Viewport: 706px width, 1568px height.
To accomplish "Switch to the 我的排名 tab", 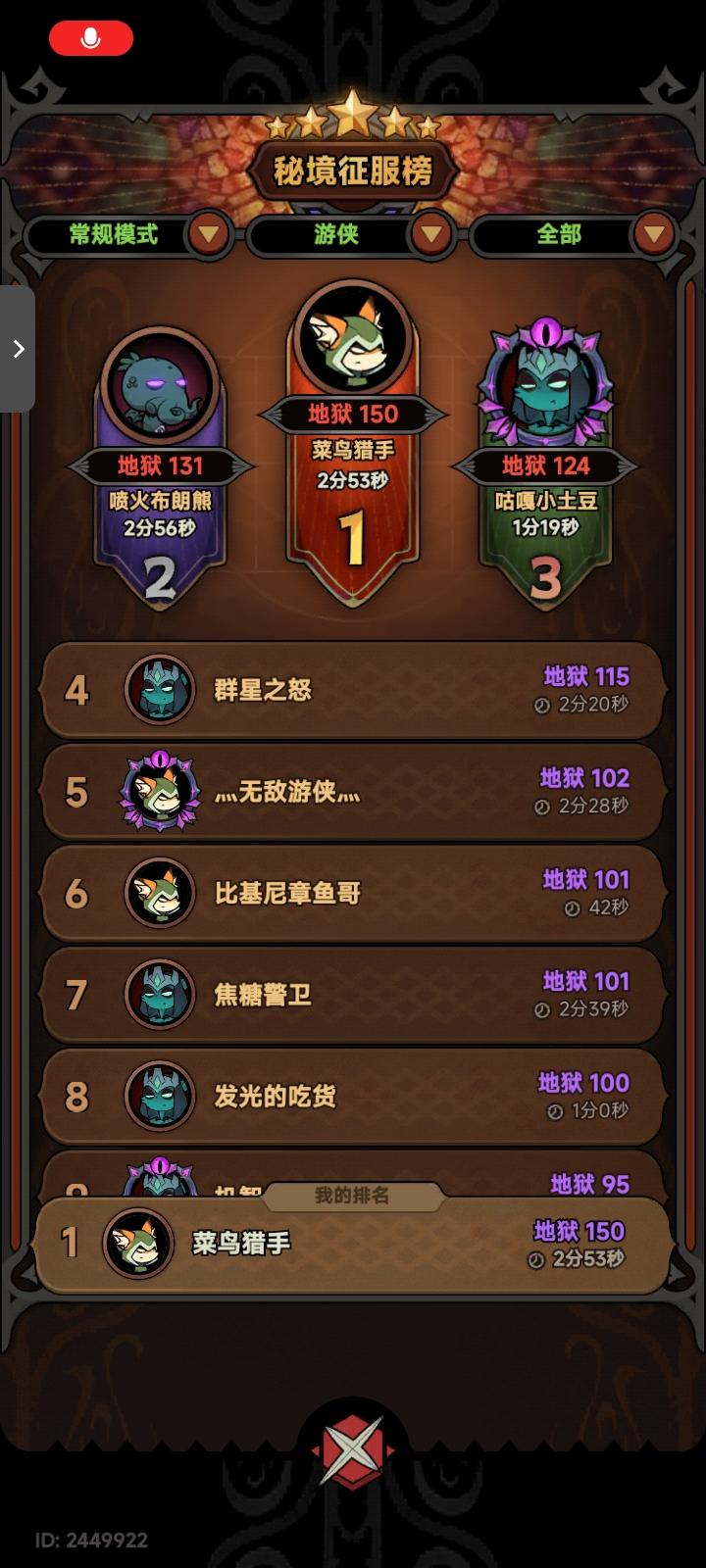I will point(353,1194).
